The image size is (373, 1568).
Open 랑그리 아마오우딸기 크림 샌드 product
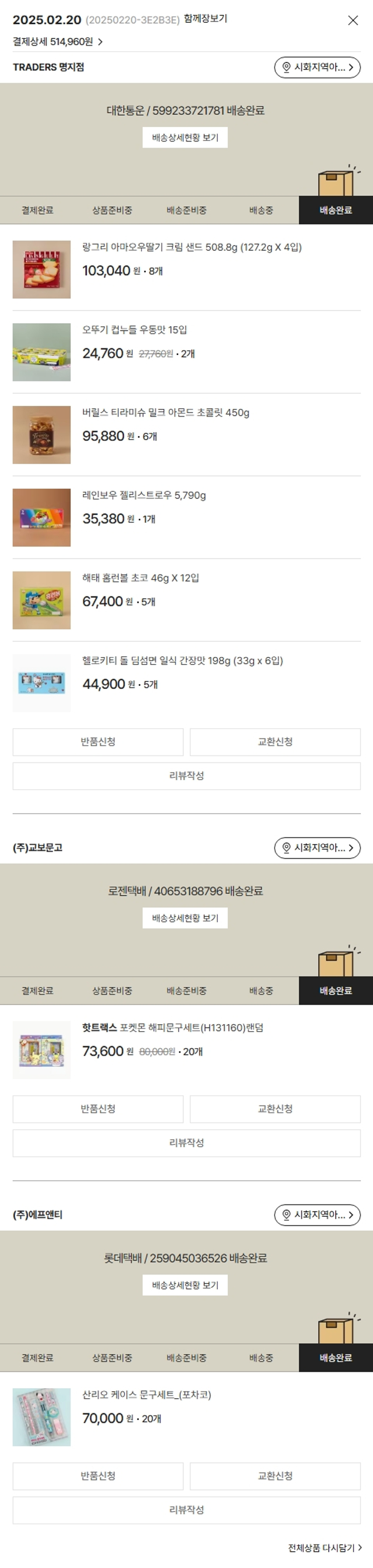point(191,247)
